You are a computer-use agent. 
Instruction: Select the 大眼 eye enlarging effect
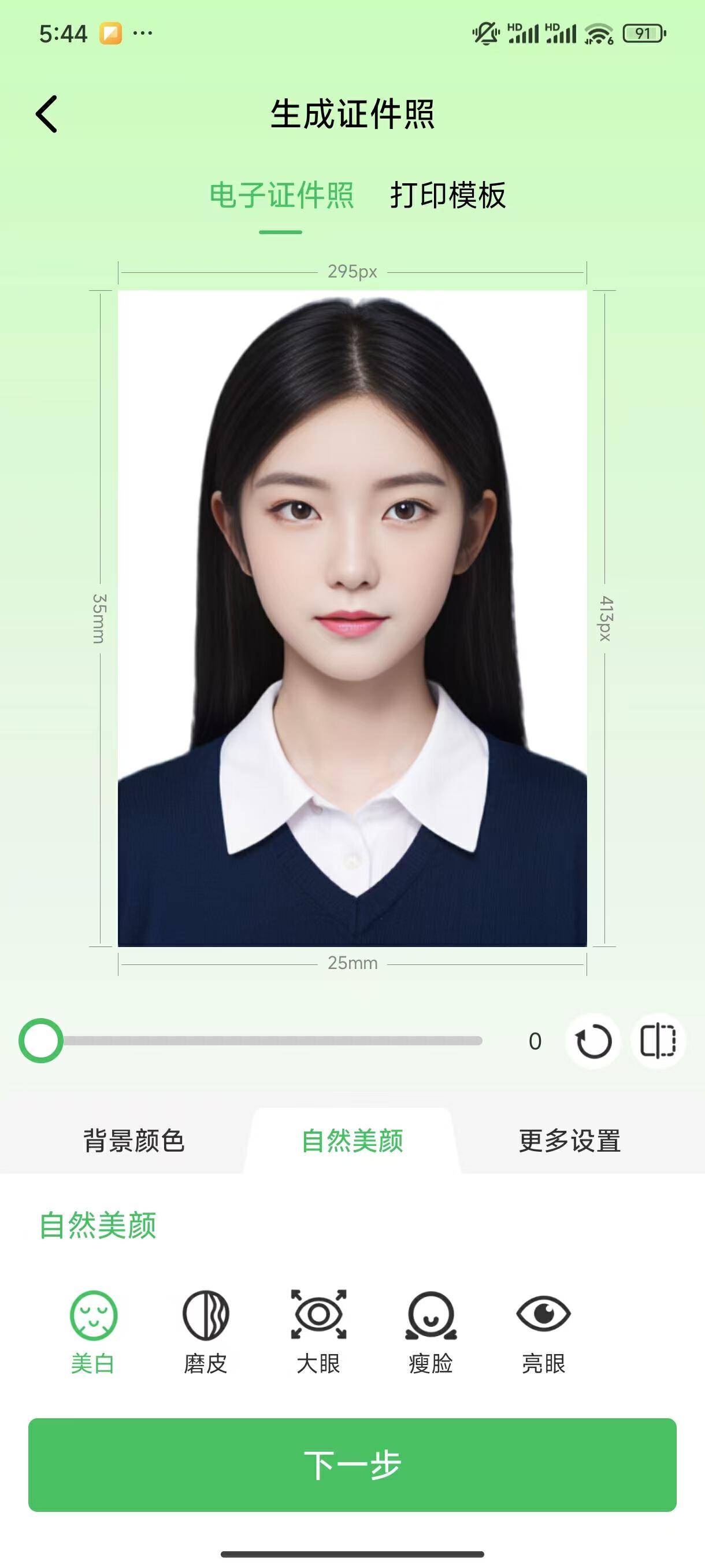coord(318,1330)
